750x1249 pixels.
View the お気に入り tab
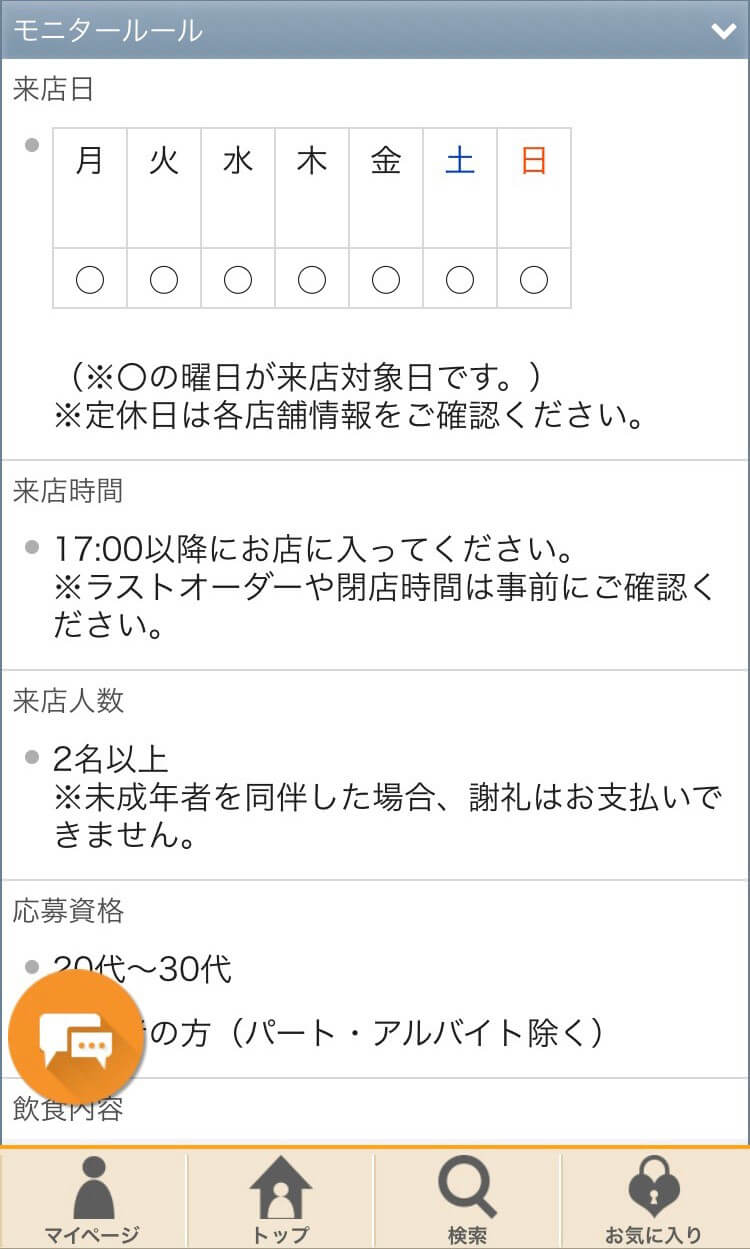[655, 1199]
